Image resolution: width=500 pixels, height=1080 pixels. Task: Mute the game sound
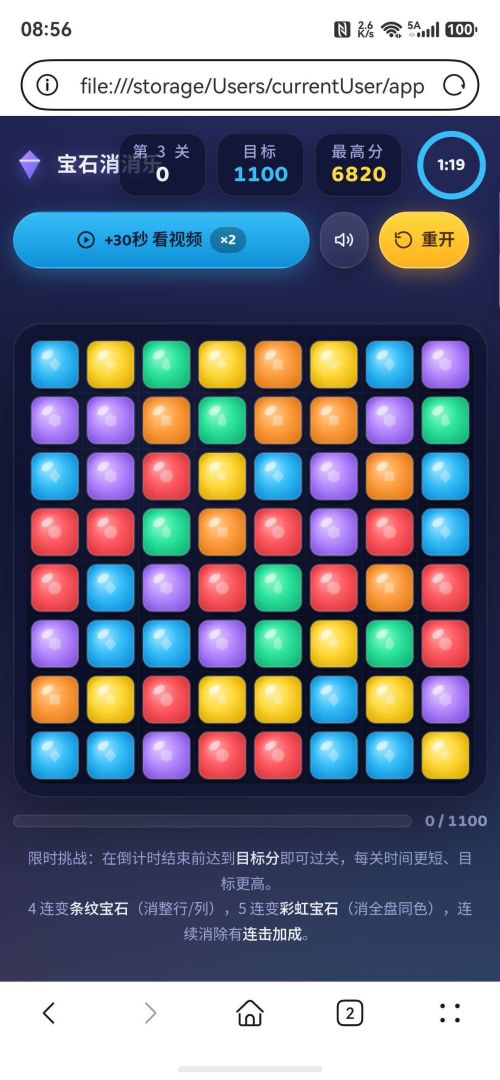[x=344, y=240]
